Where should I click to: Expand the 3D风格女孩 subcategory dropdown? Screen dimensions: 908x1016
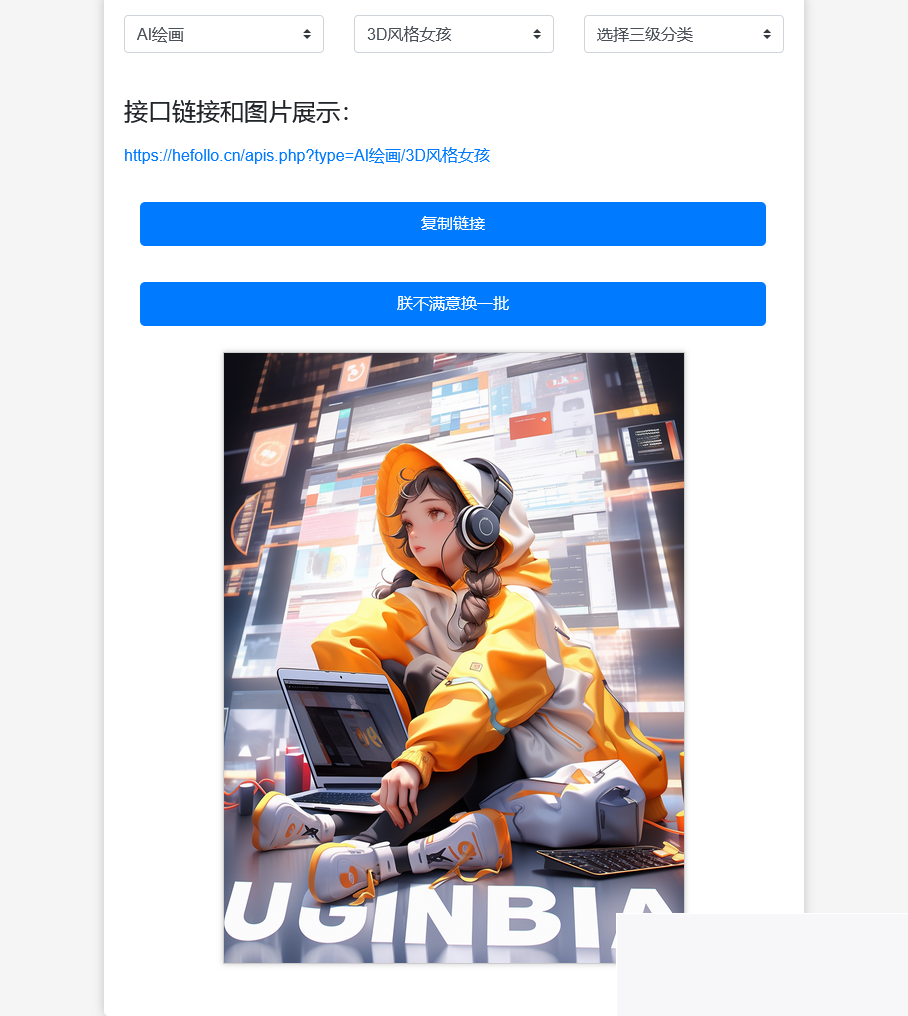click(x=453, y=34)
